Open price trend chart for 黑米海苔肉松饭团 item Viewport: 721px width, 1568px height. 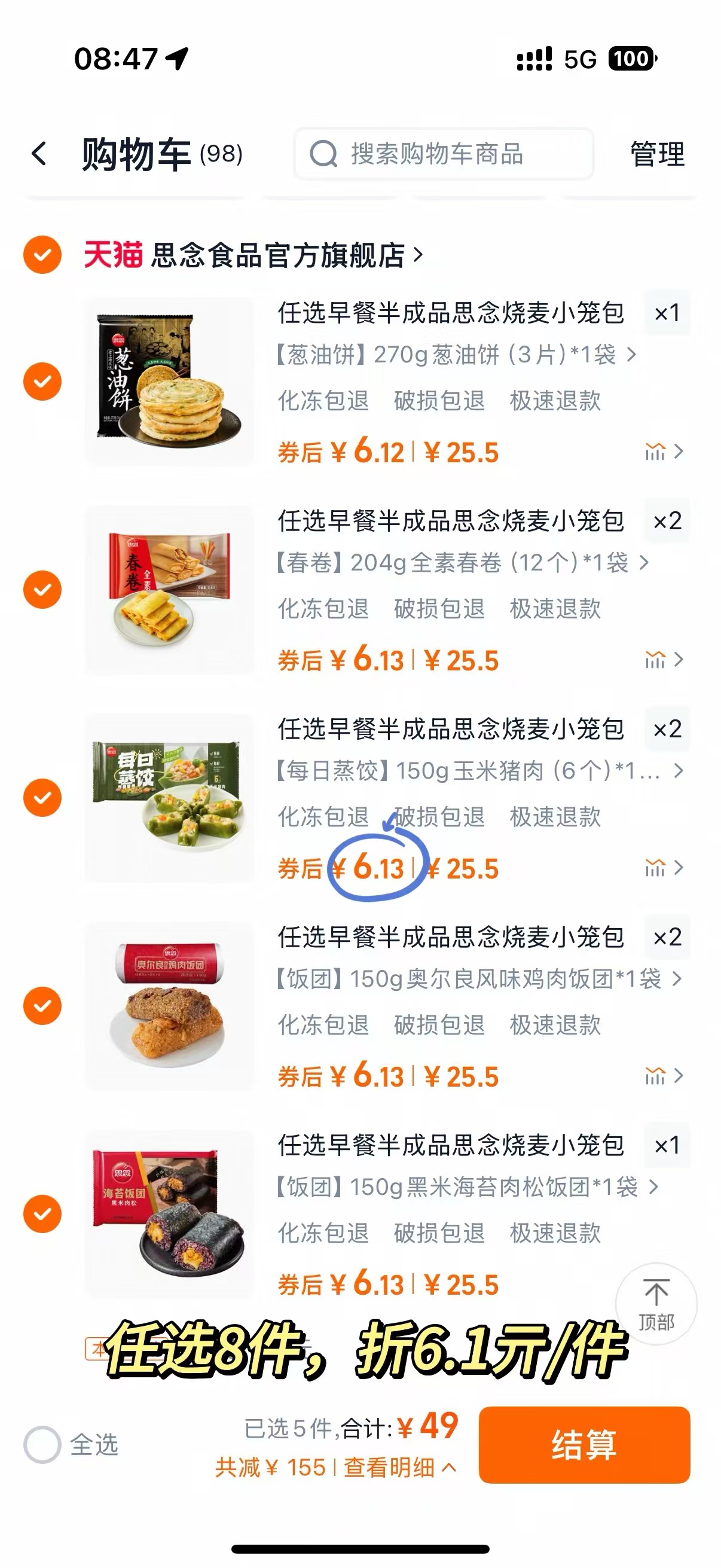pyautogui.click(x=654, y=1283)
